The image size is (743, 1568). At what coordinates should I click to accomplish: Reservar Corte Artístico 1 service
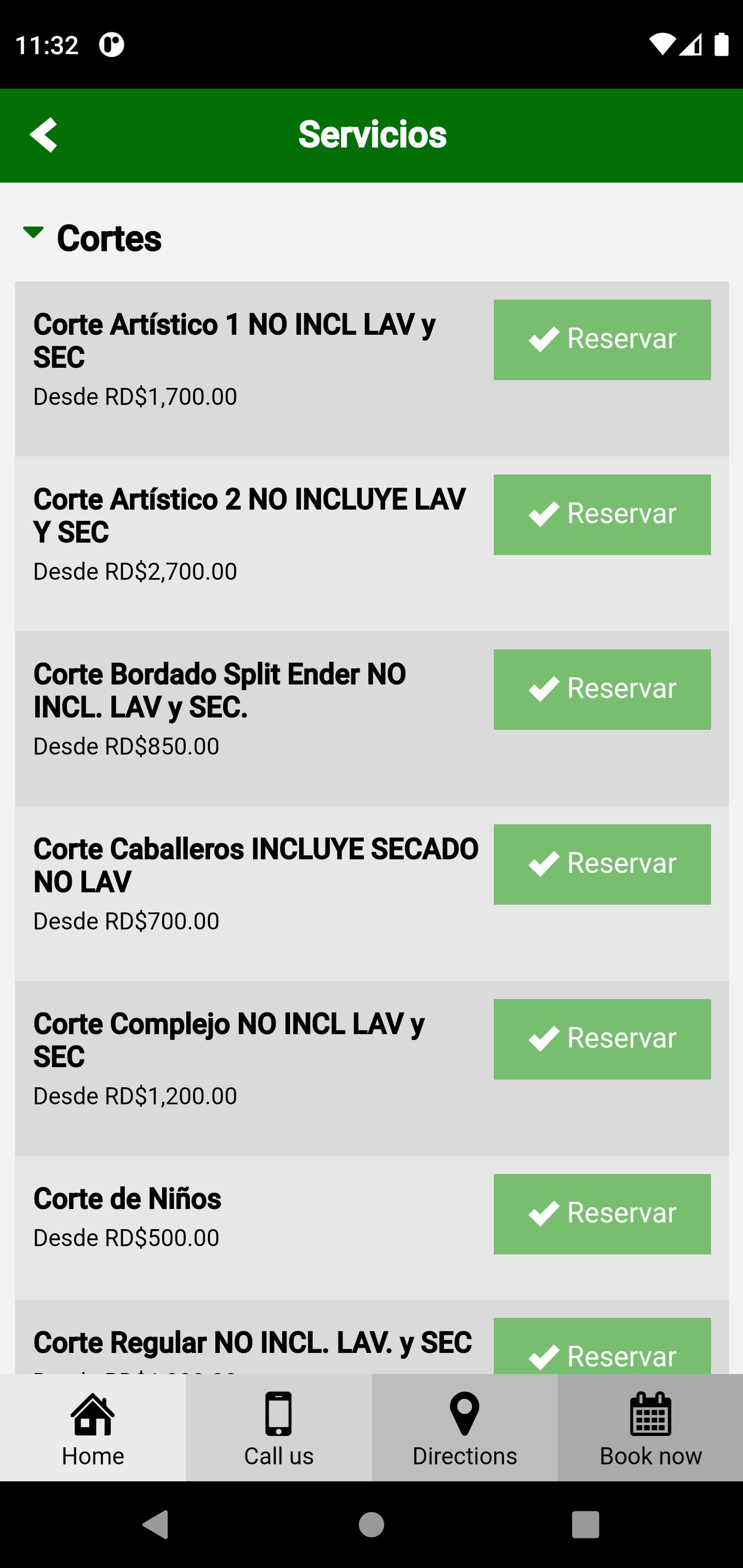[x=602, y=340]
